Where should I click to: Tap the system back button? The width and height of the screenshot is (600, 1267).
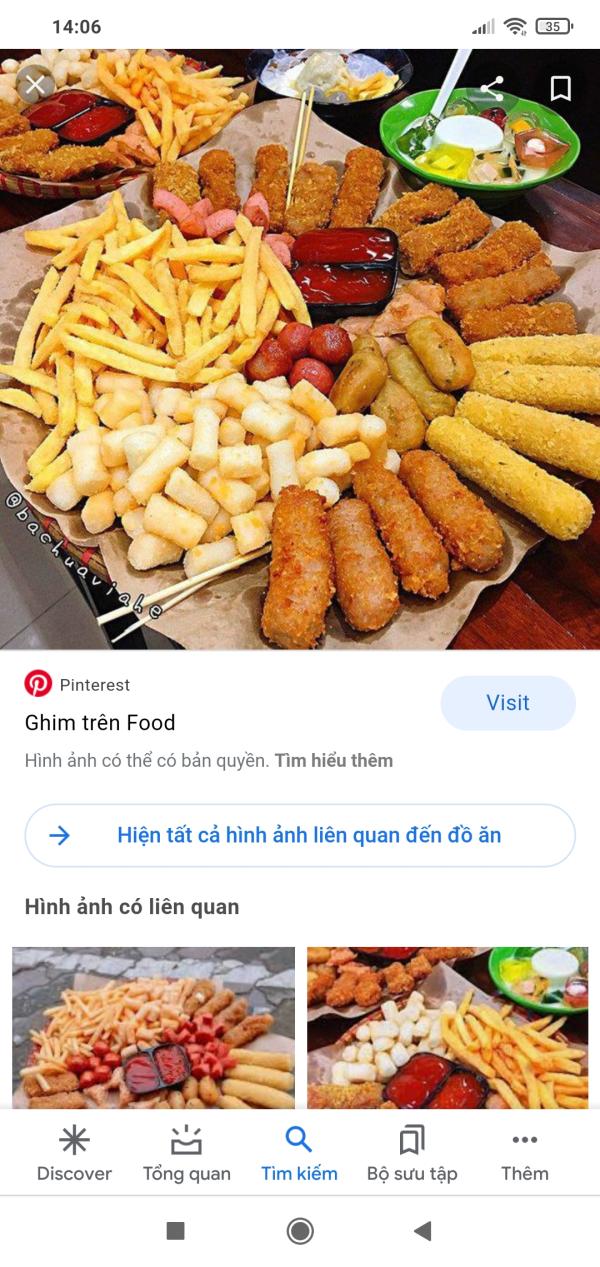pyautogui.click(x=423, y=1231)
